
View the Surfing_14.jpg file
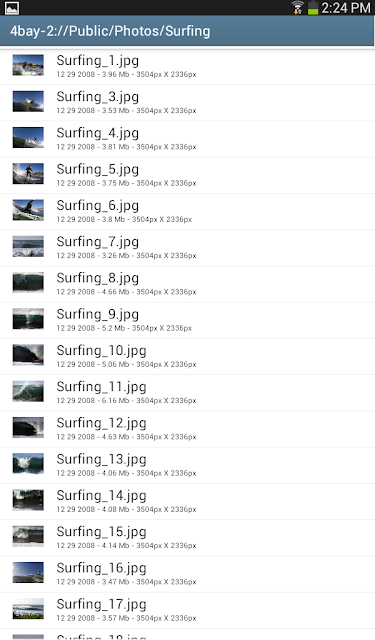point(187,502)
